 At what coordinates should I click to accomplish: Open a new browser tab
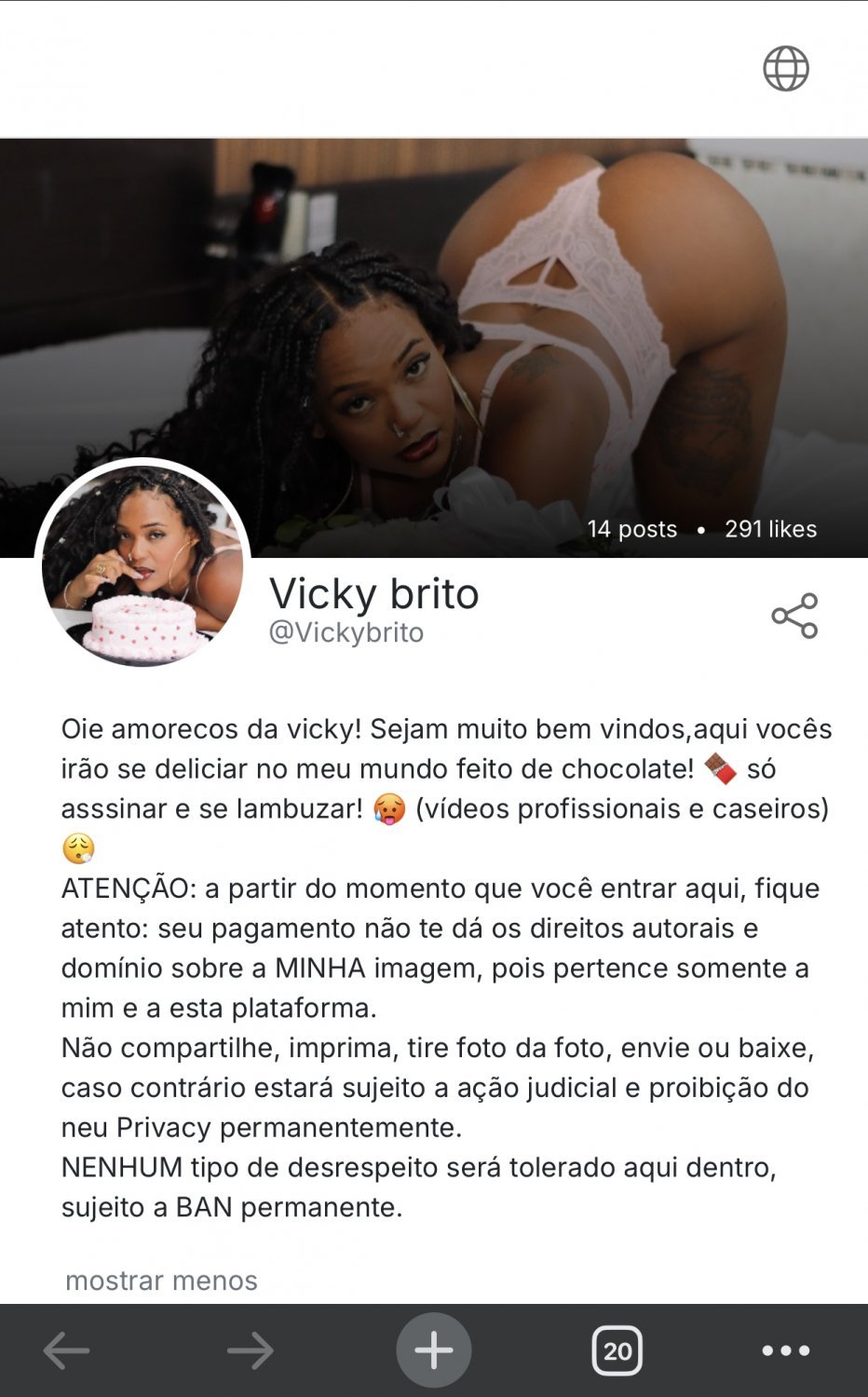[x=433, y=1350]
